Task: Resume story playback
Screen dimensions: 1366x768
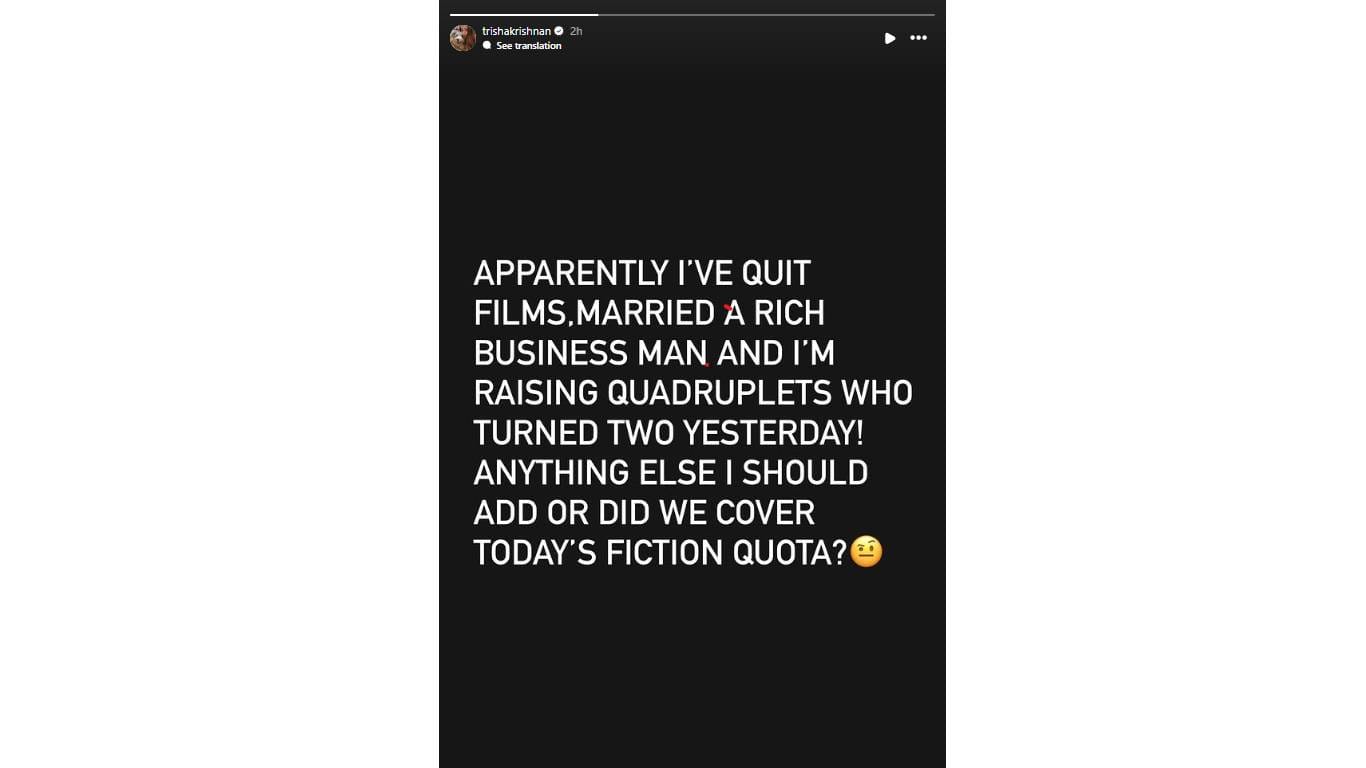Action: 889,38
